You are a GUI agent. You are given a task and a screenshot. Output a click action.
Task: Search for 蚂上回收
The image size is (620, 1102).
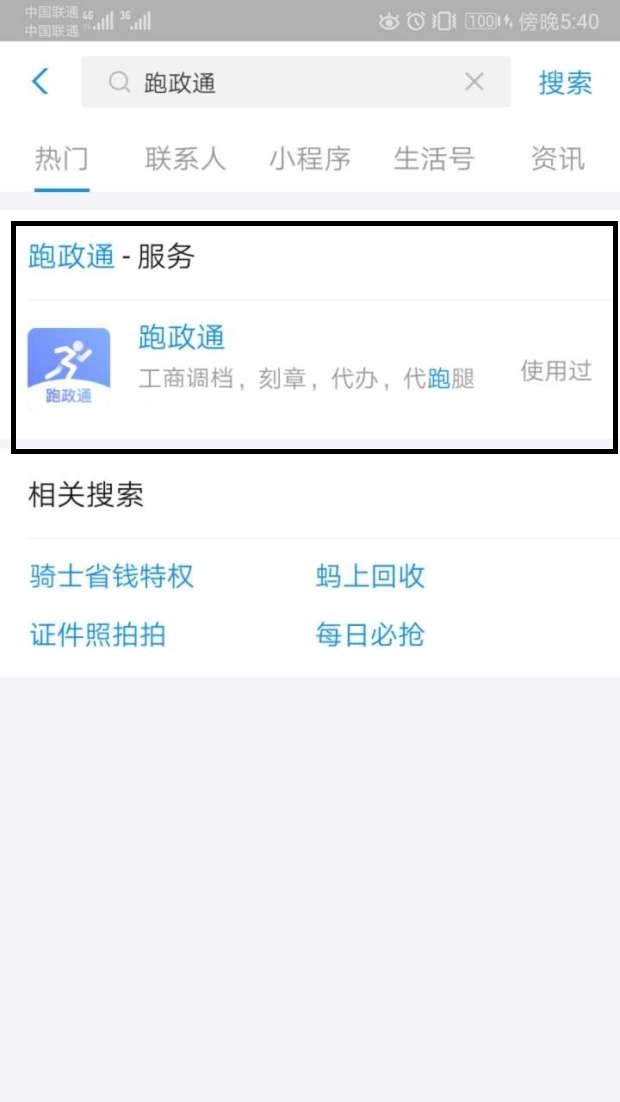(x=370, y=576)
